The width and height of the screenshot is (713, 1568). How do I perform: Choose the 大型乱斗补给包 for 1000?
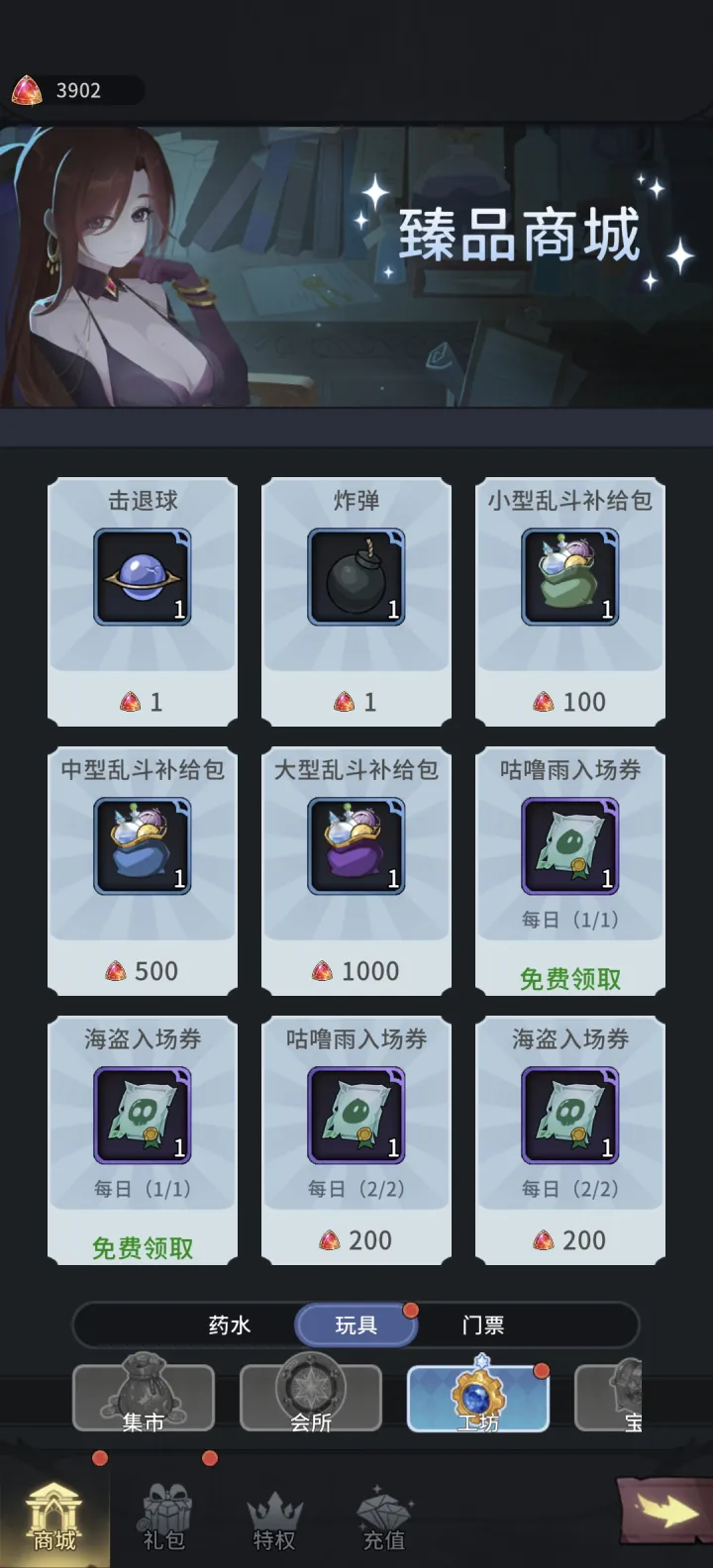(x=356, y=869)
